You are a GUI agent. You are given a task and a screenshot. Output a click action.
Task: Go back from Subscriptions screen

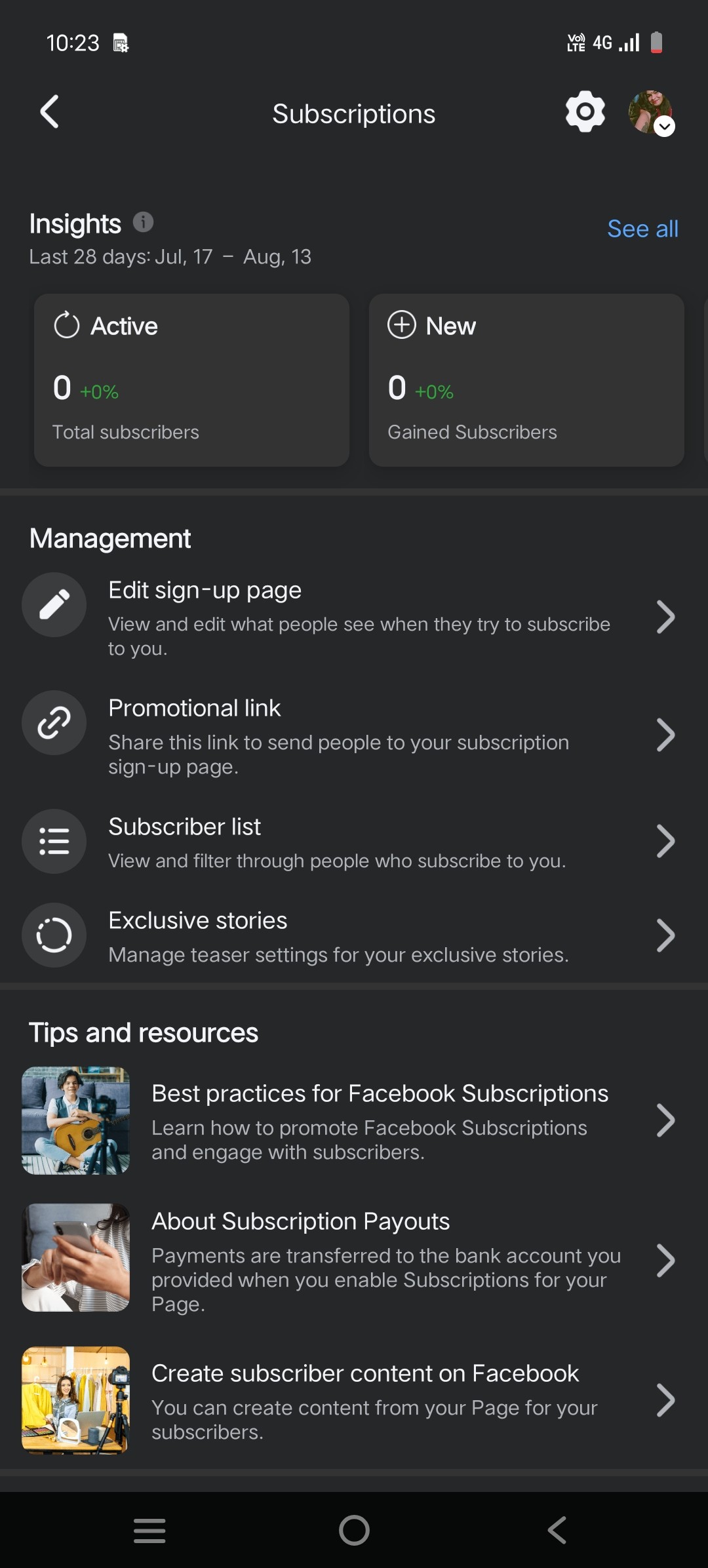50,112
